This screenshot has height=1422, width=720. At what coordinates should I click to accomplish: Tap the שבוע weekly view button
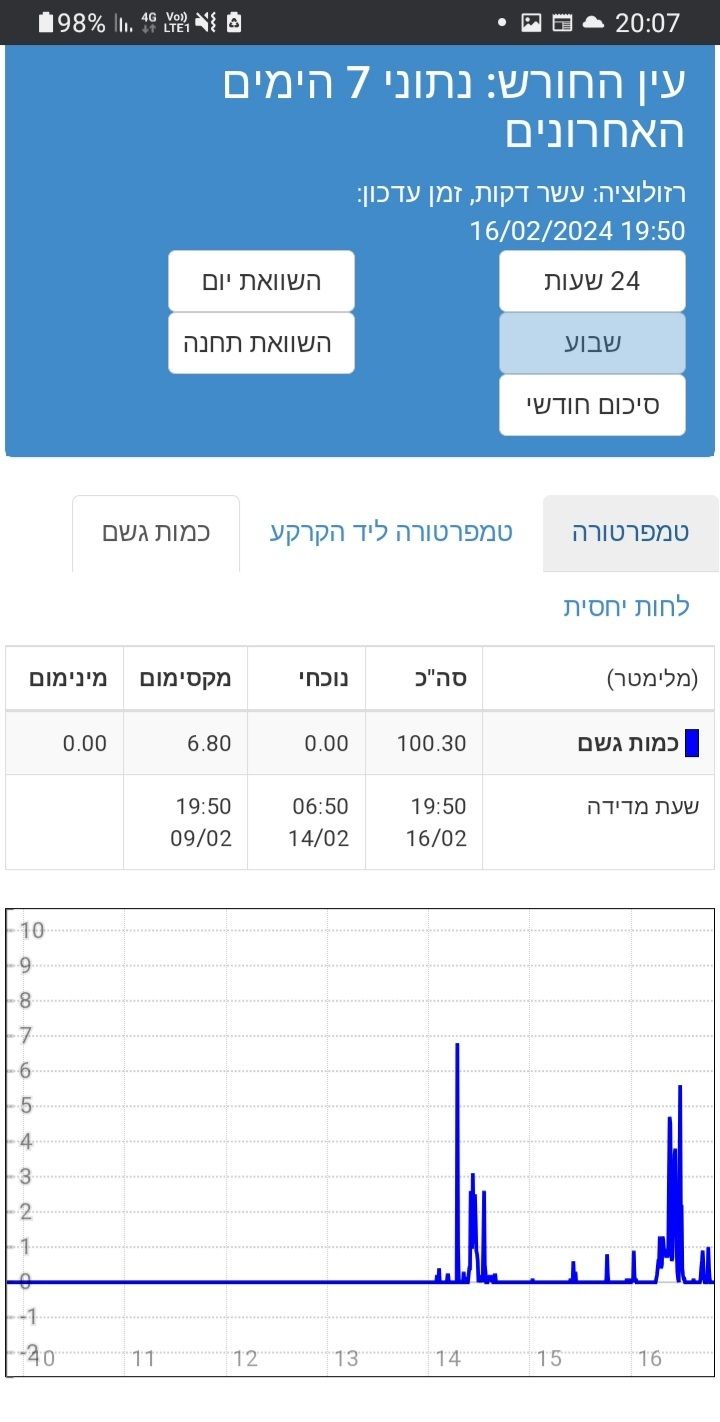pyautogui.click(x=592, y=343)
